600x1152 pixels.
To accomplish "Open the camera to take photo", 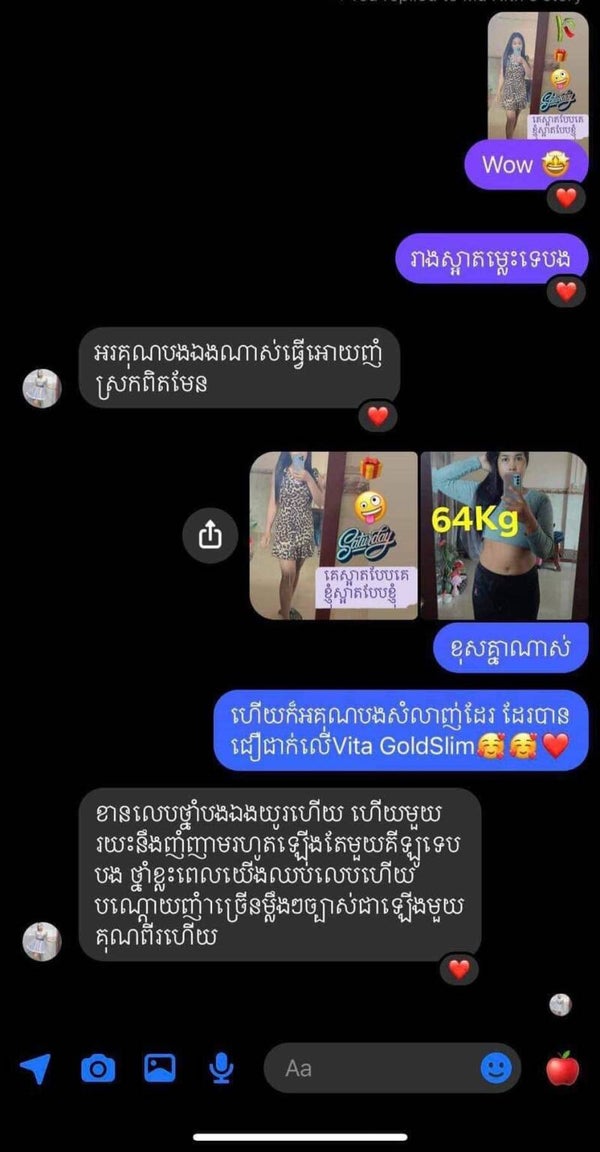I will [x=97, y=1069].
